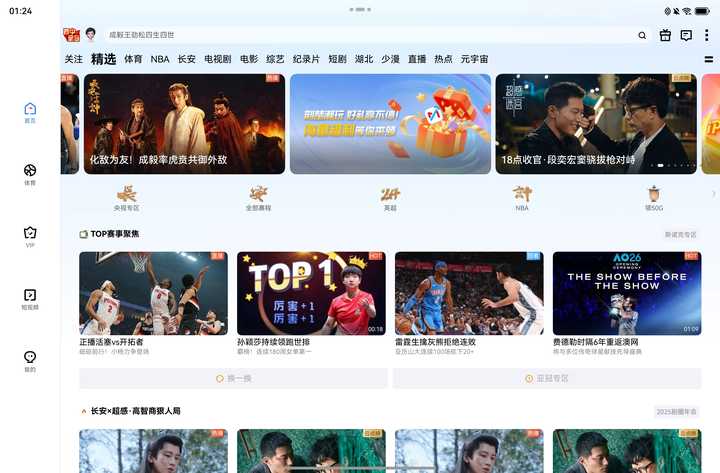This screenshot has height=473, width=720.
Task: Open the 央视专区 shortcut
Action: coord(127,197)
